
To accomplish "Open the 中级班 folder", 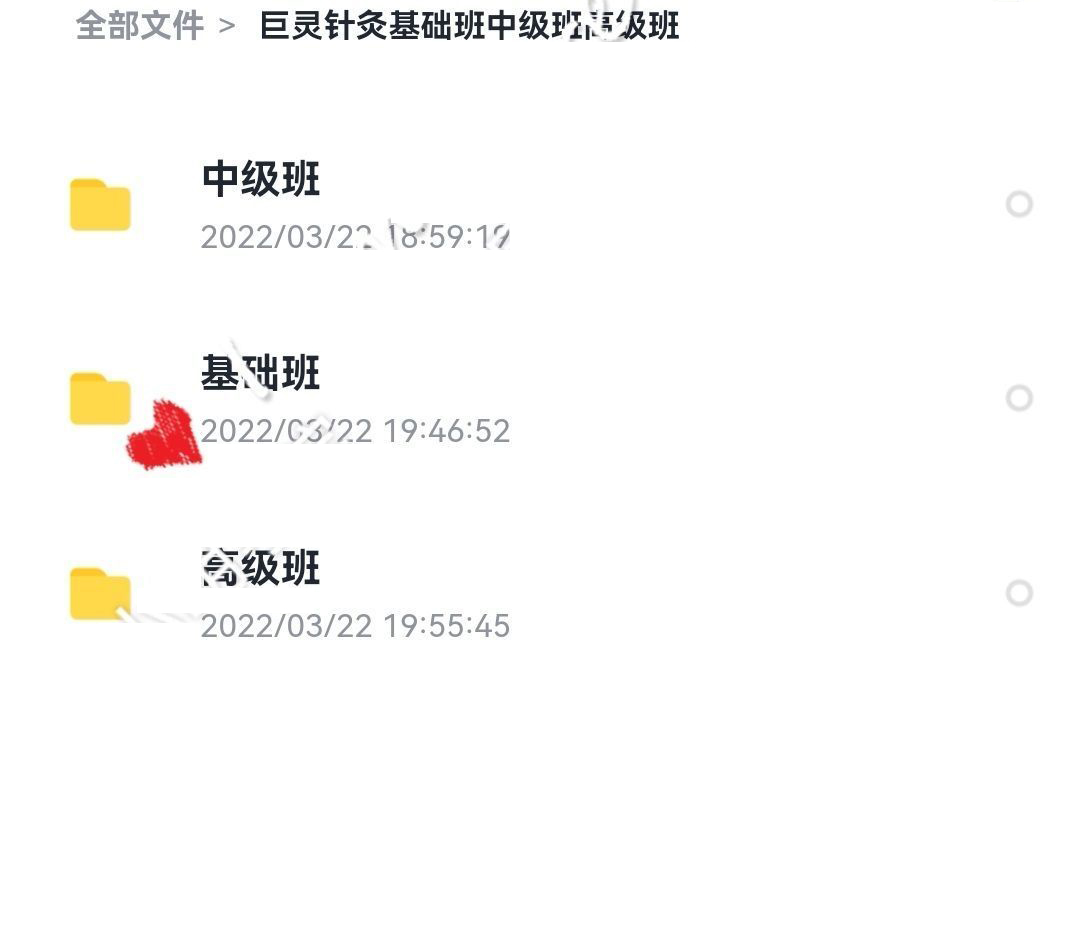I will [x=260, y=181].
